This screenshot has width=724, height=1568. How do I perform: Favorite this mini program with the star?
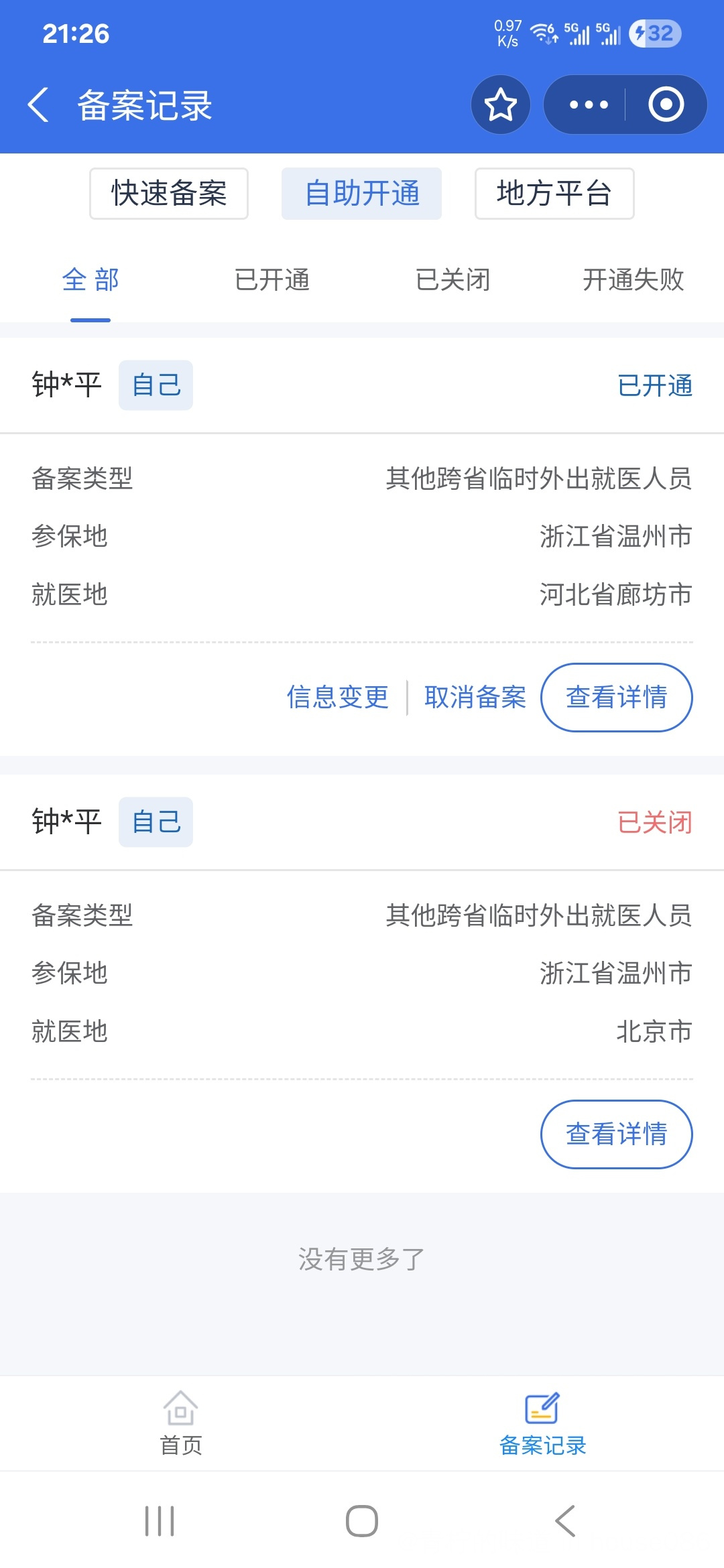(x=501, y=105)
